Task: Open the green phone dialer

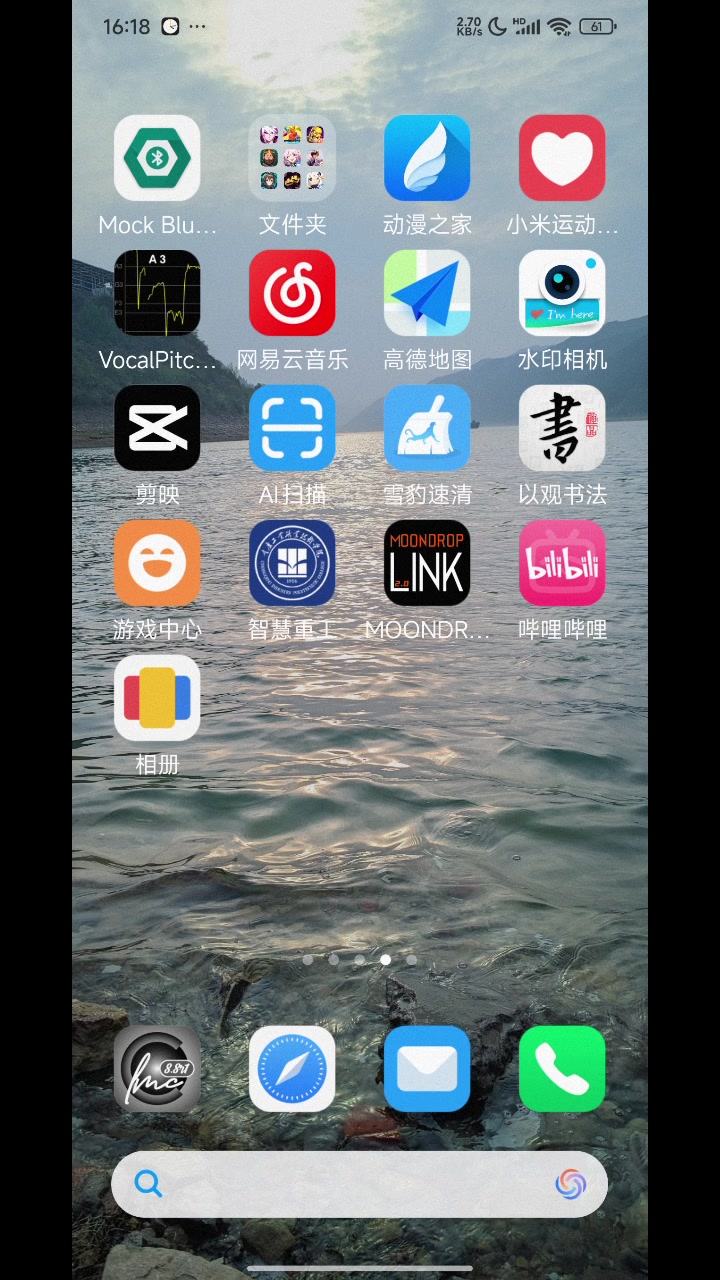Action: [x=562, y=1069]
